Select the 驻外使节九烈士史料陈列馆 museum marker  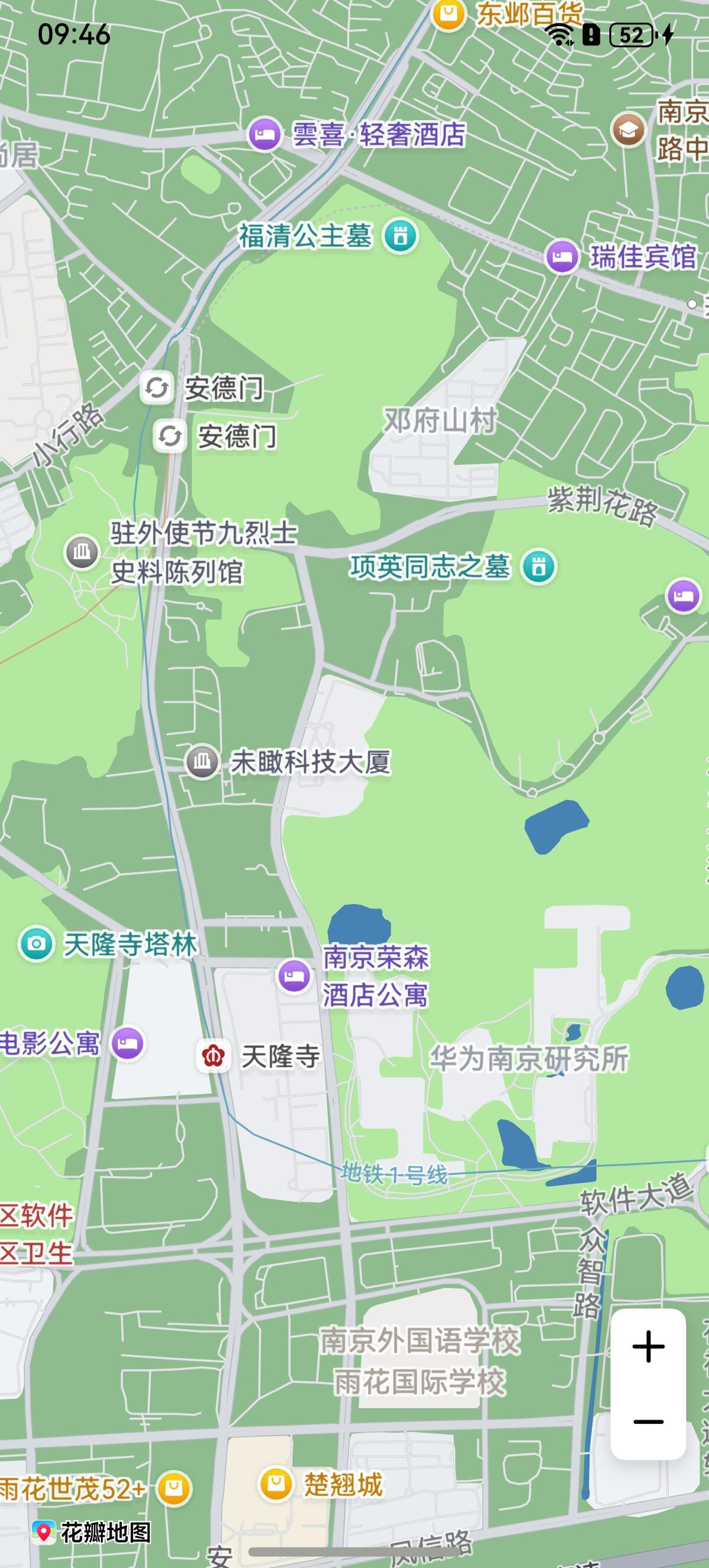click(x=82, y=552)
